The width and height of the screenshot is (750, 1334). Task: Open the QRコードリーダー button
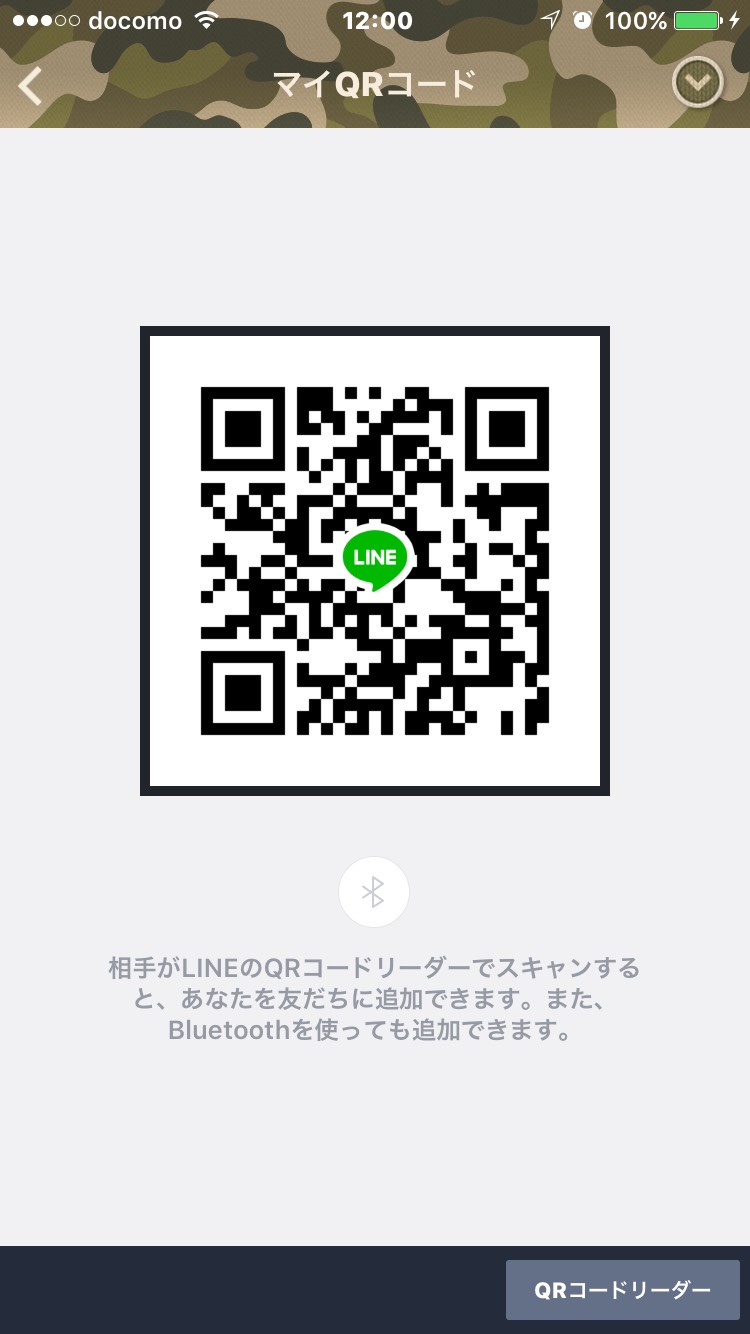pyautogui.click(x=622, y=1290)
